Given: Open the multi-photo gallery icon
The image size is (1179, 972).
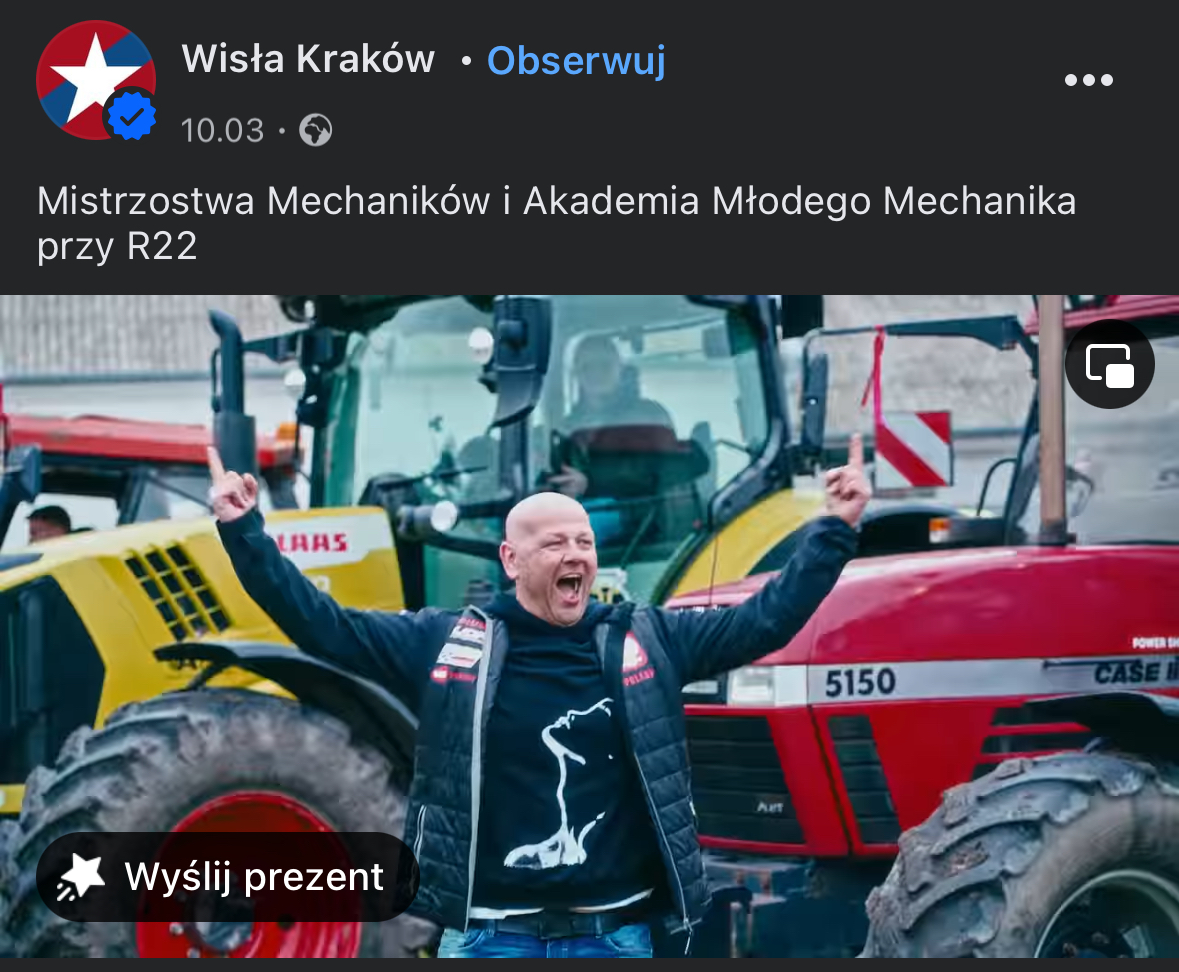Looking at the screenshot, I should (1110, 365).
